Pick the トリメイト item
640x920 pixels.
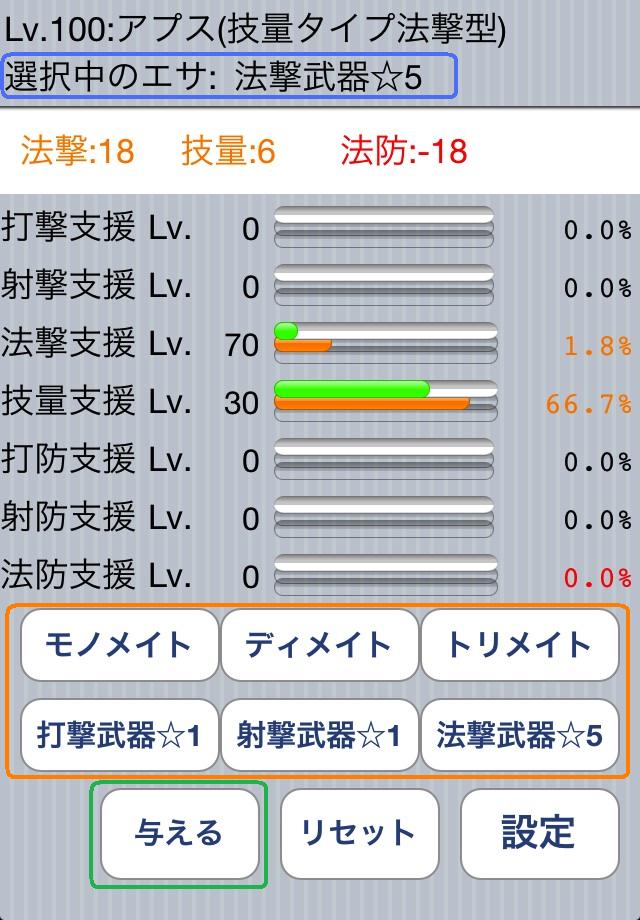coord(519,645)
